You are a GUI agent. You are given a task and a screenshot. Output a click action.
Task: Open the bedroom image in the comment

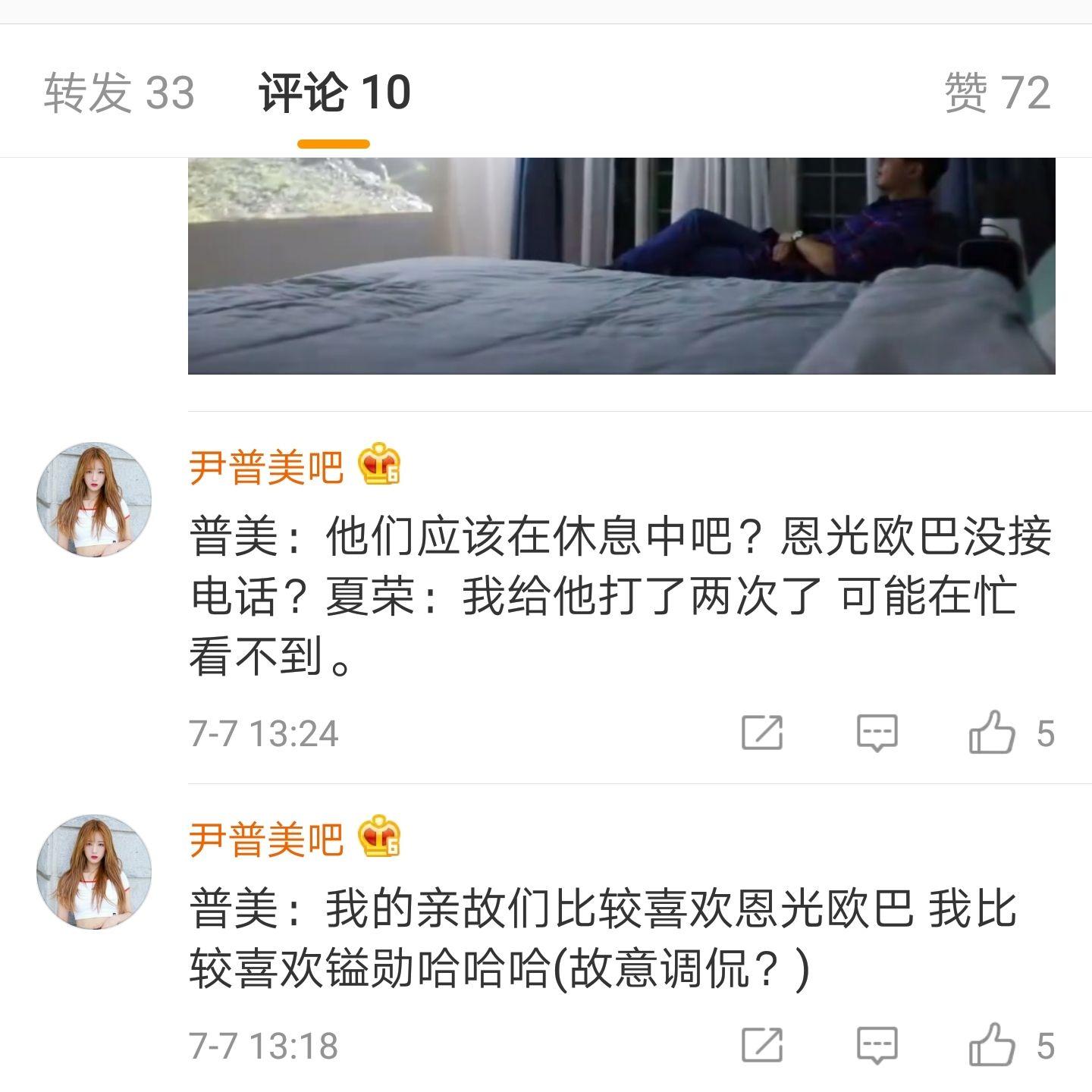621,265
